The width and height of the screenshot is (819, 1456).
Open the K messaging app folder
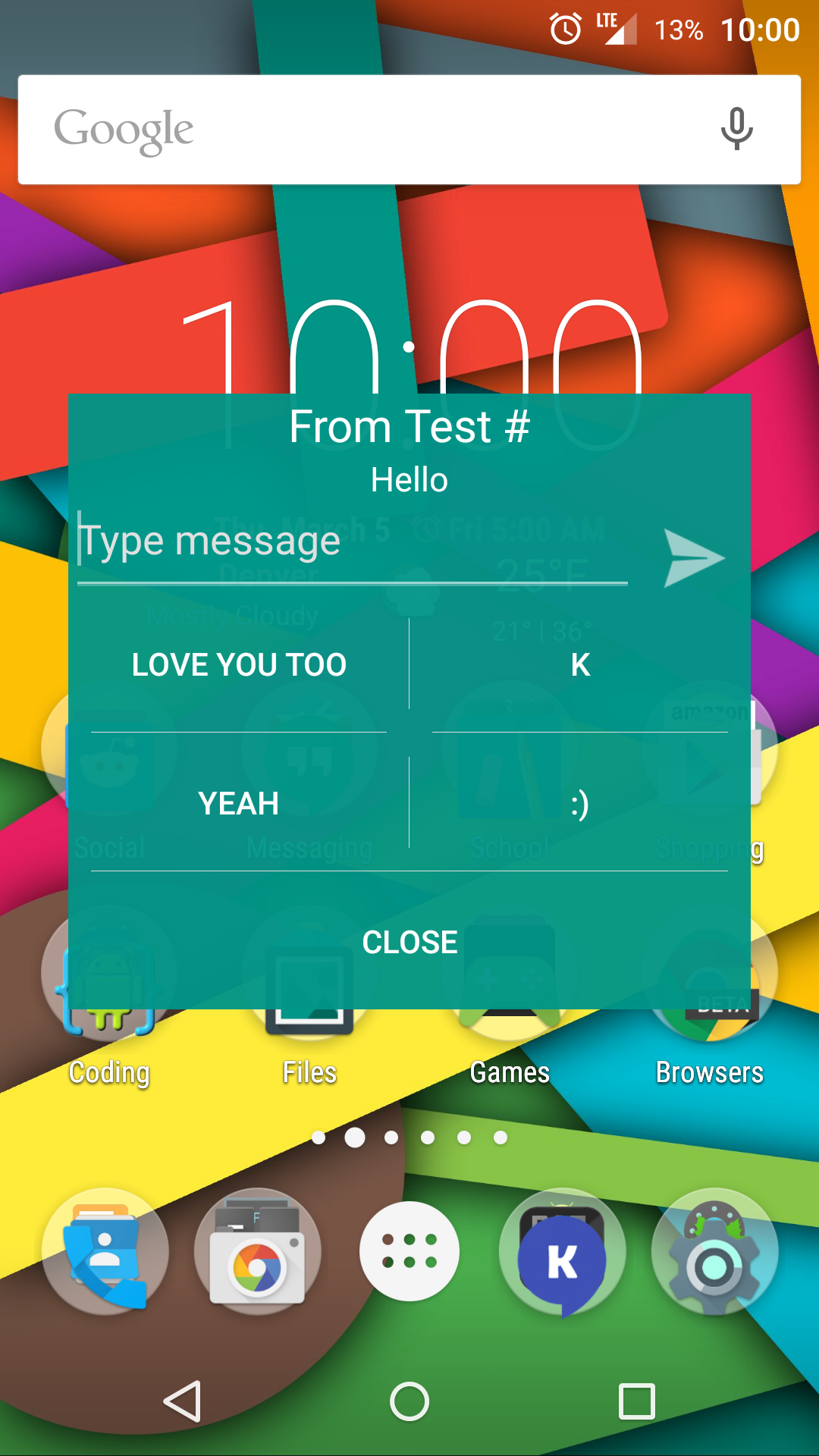[x=563, y=1251]
